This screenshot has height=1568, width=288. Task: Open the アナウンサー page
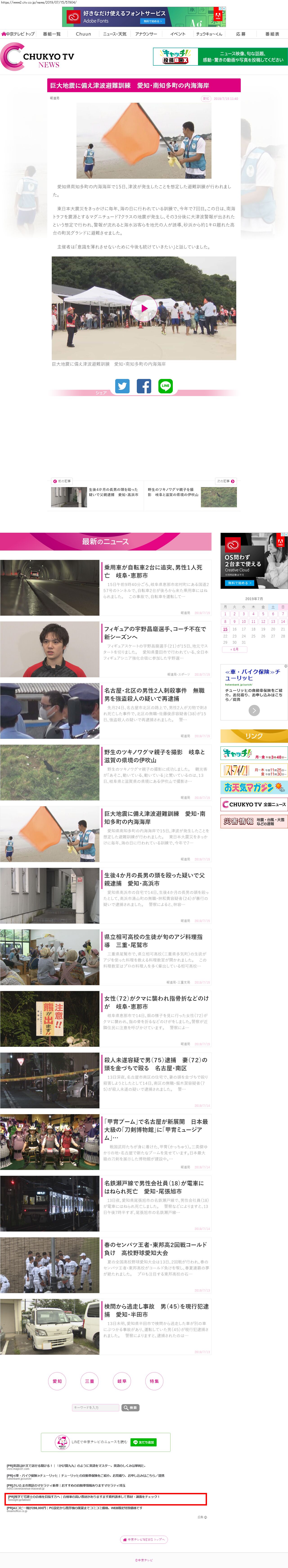coord(146,34)
